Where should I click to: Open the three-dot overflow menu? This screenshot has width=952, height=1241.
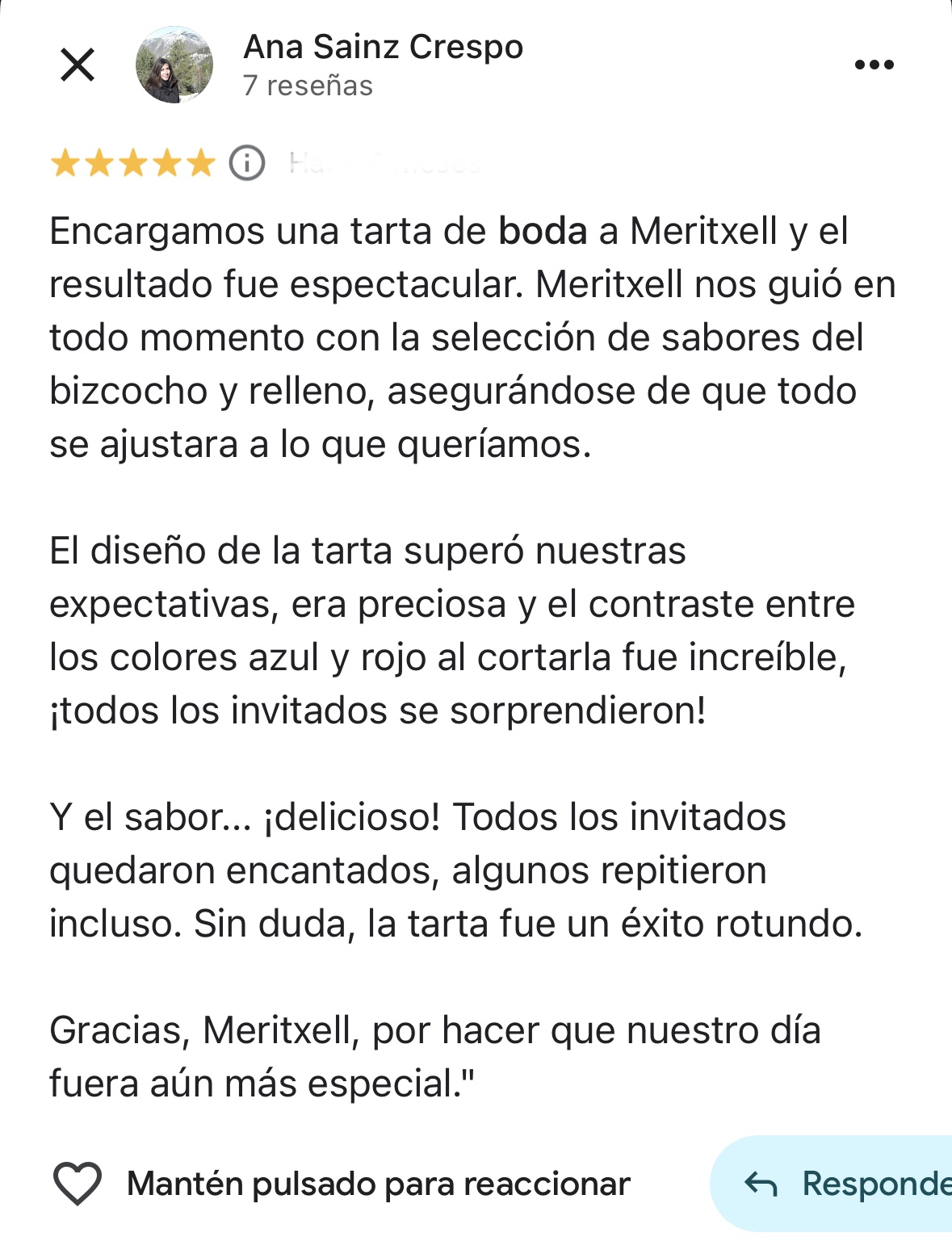[x=874, y=65]
